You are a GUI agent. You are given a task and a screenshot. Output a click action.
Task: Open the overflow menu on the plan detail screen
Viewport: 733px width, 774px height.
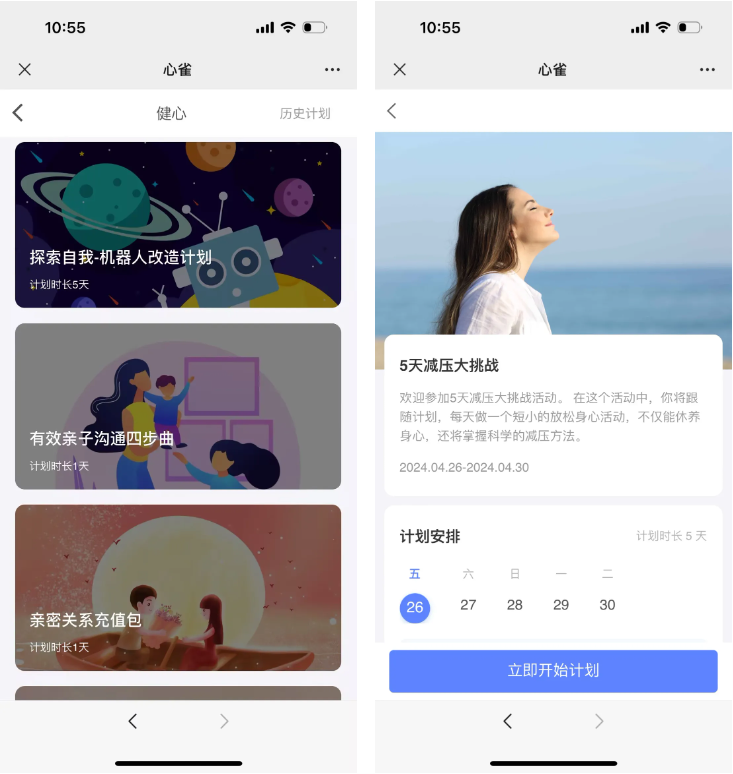(x=707, y=70)
